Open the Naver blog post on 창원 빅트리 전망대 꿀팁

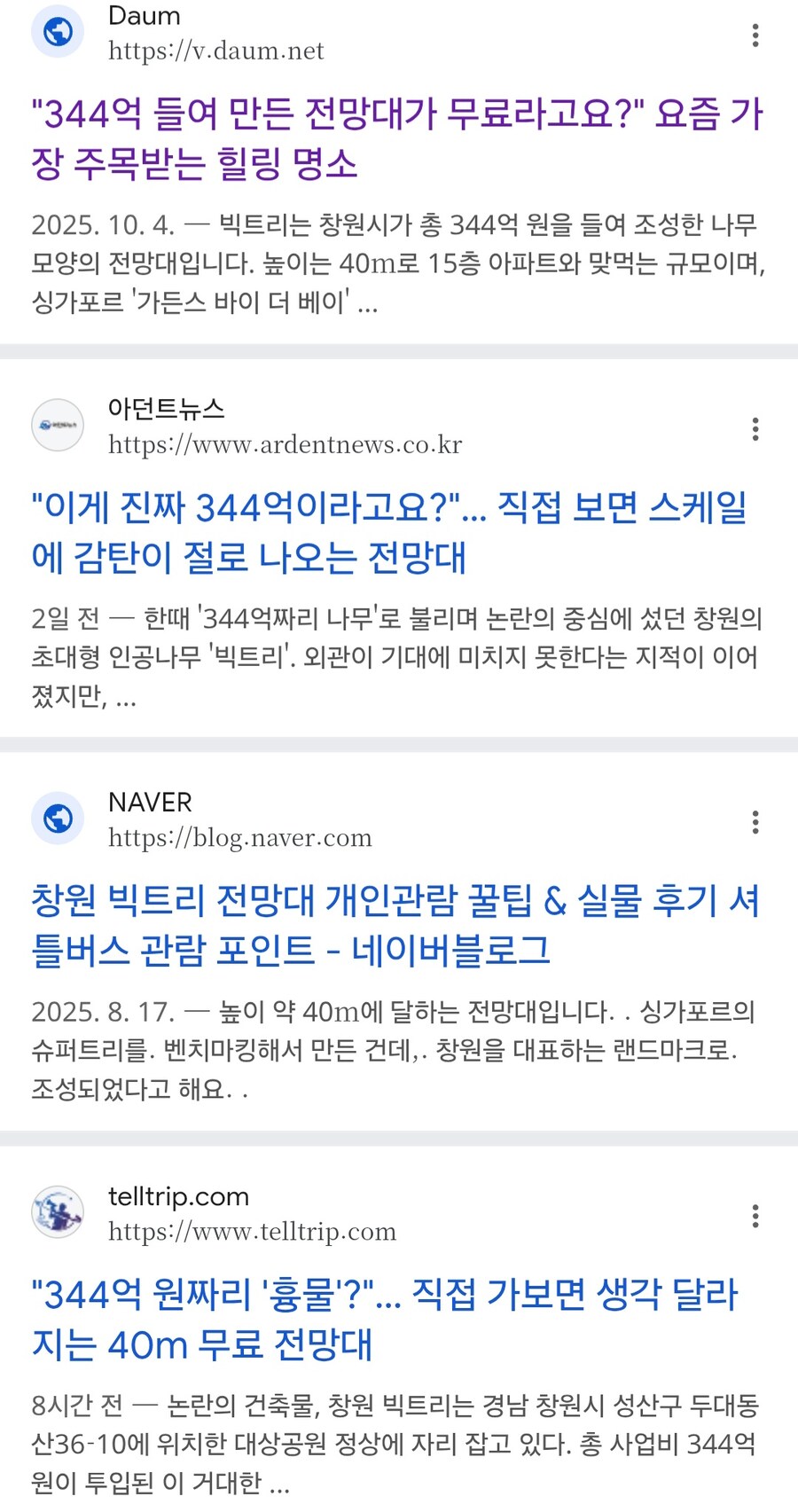(x=395, y=925)
